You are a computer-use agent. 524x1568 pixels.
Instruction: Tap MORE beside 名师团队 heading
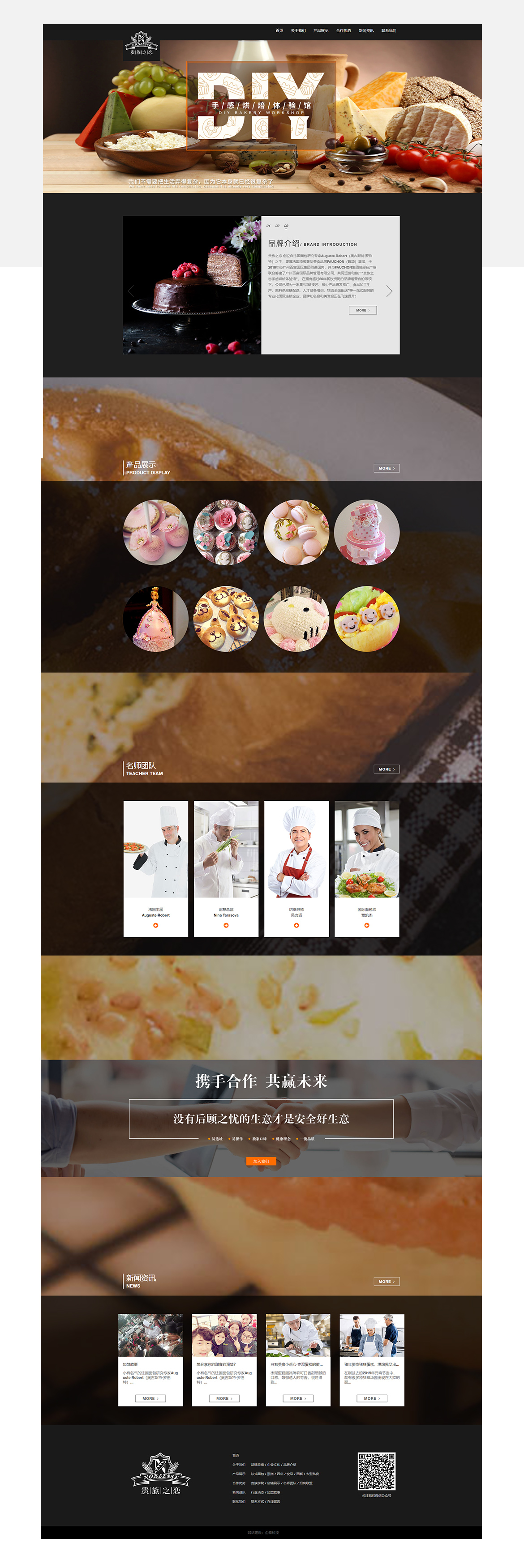(x=387, y=769)
